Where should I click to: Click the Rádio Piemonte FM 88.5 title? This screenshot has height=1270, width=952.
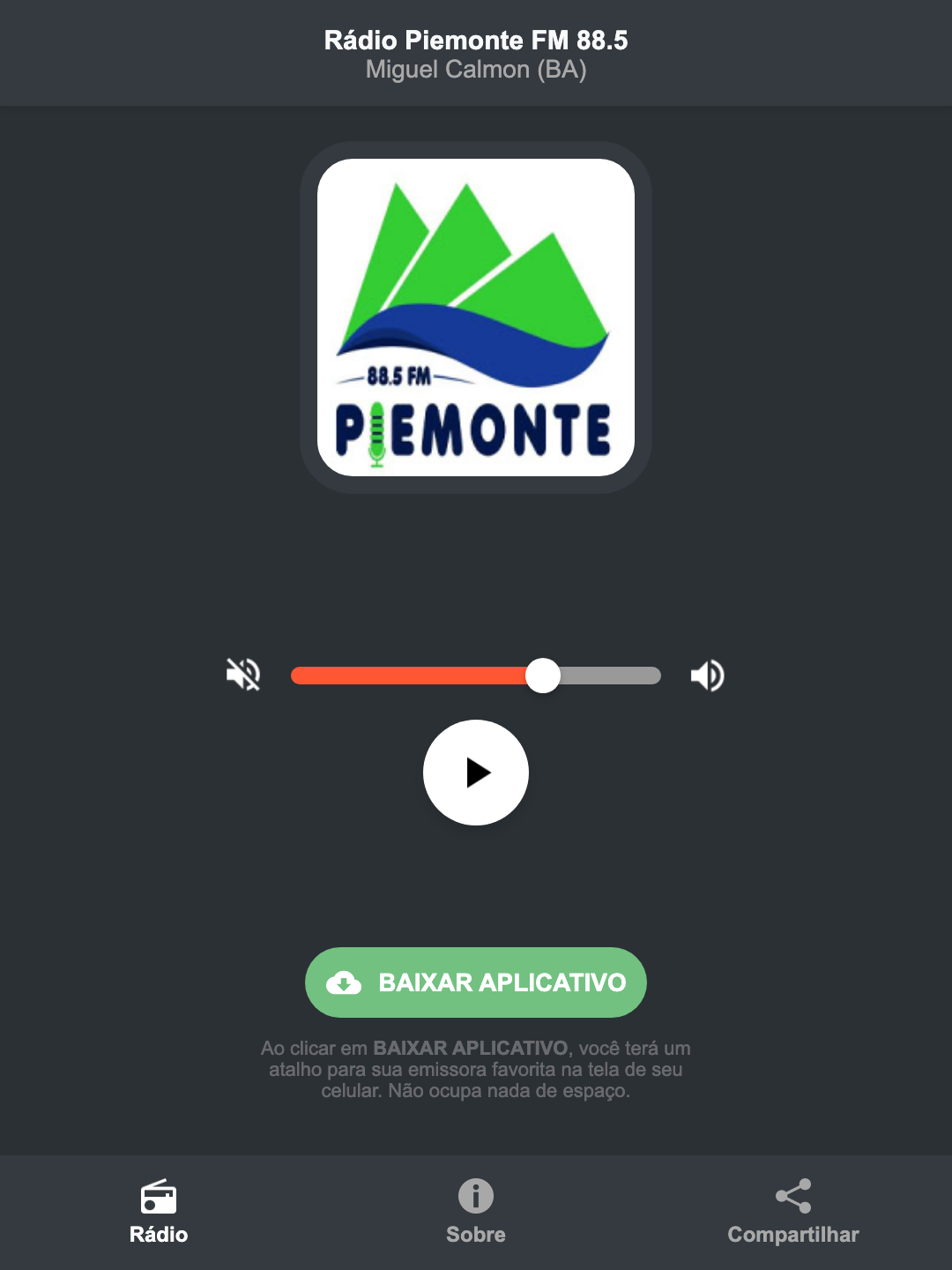[475, 39]
